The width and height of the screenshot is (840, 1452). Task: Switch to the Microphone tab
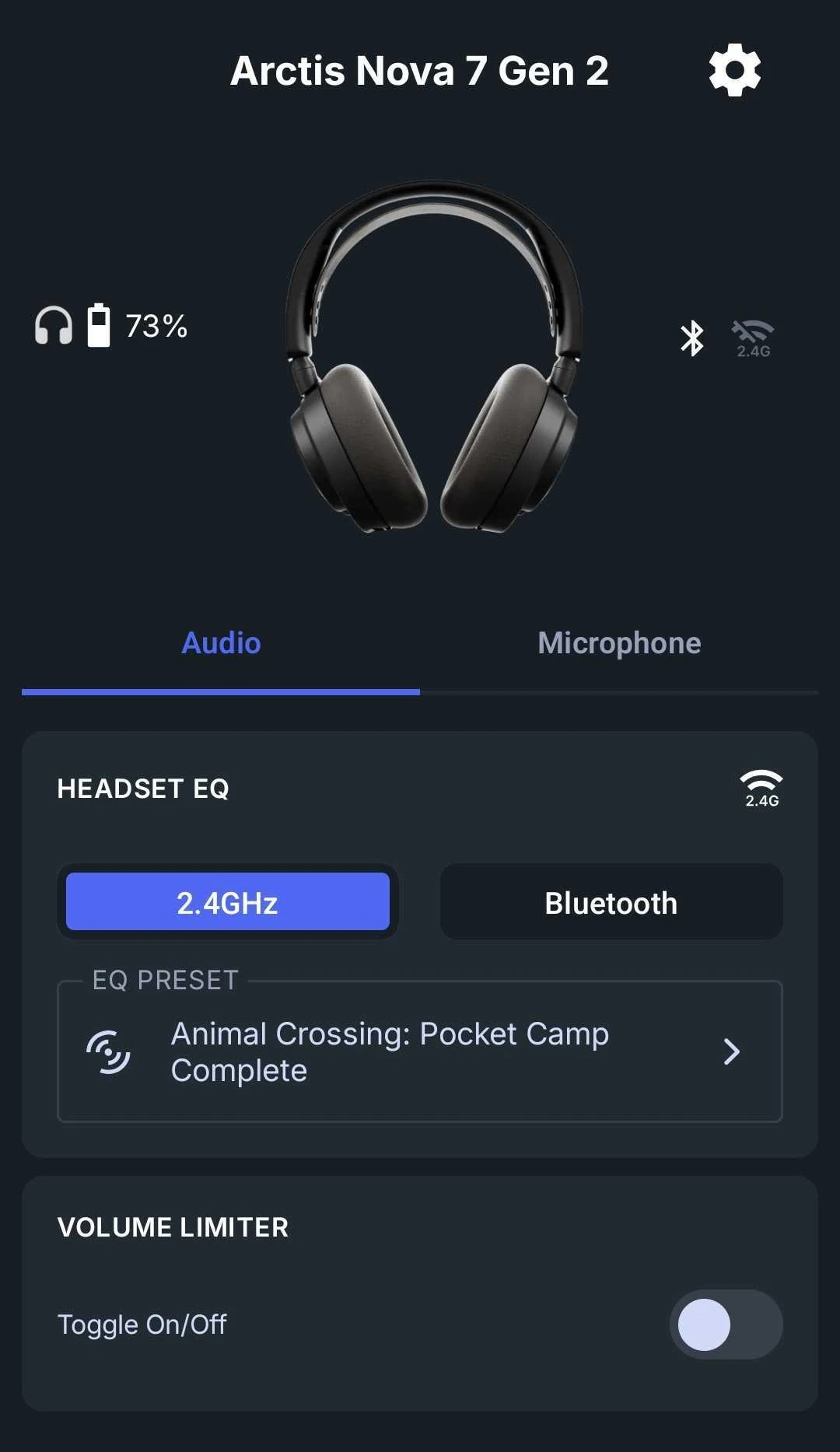[x=619, y=643]
